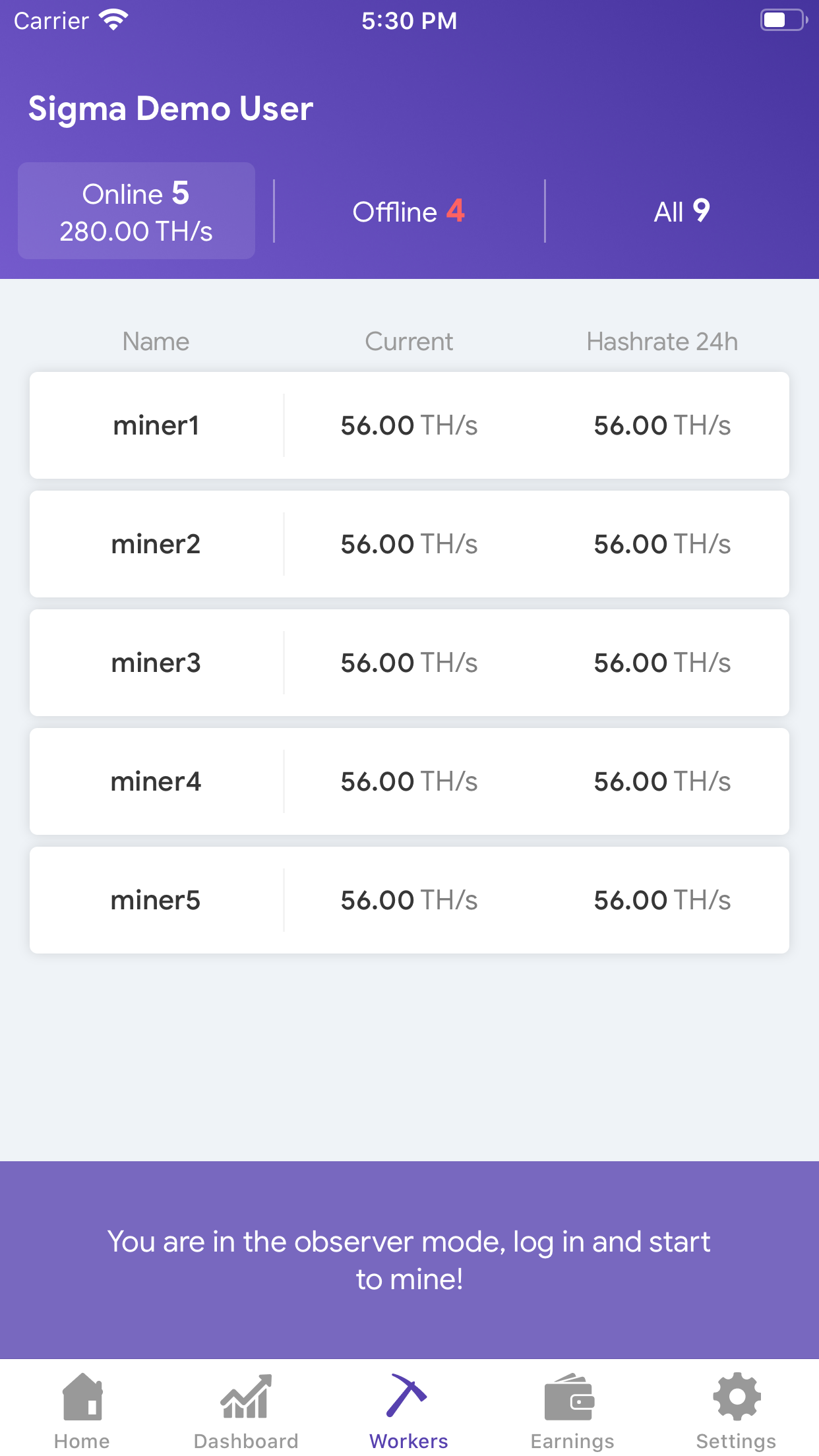
Task: Tap the 280.00 TH/s hashrate display
Action: point(136,231)
